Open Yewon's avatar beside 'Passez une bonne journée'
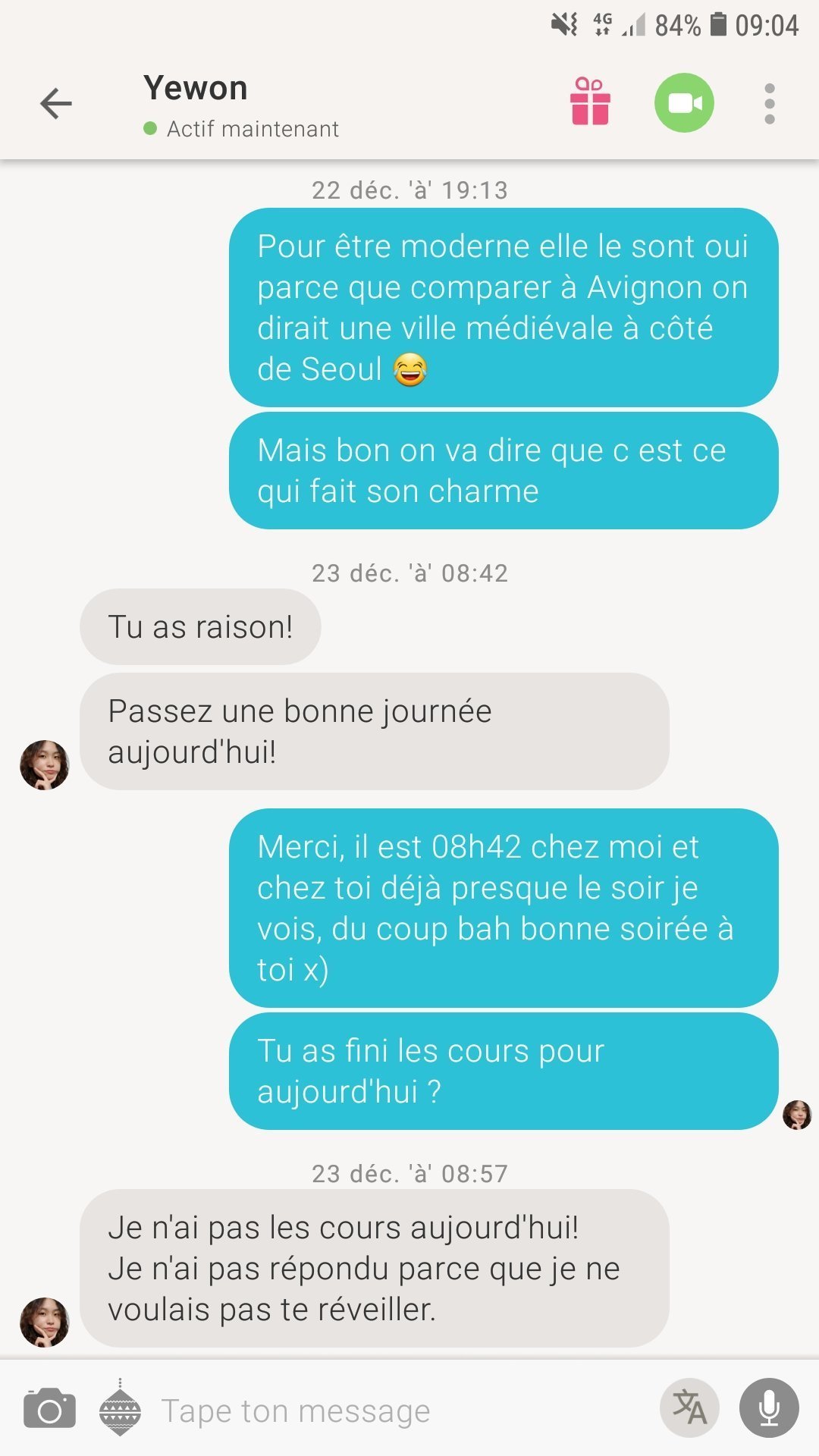 (x=45, y=764)
